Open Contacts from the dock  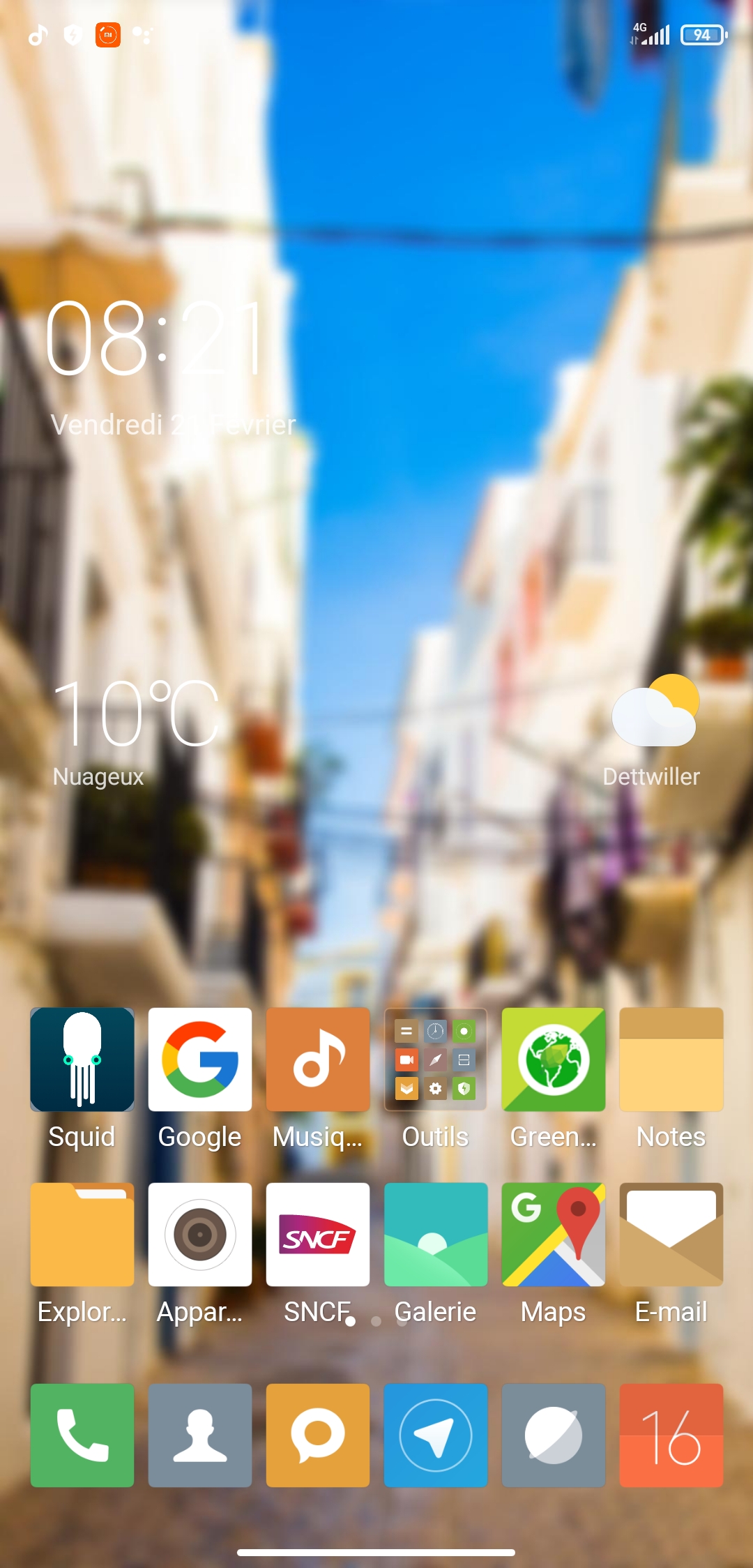click(x=200, y=1435)
